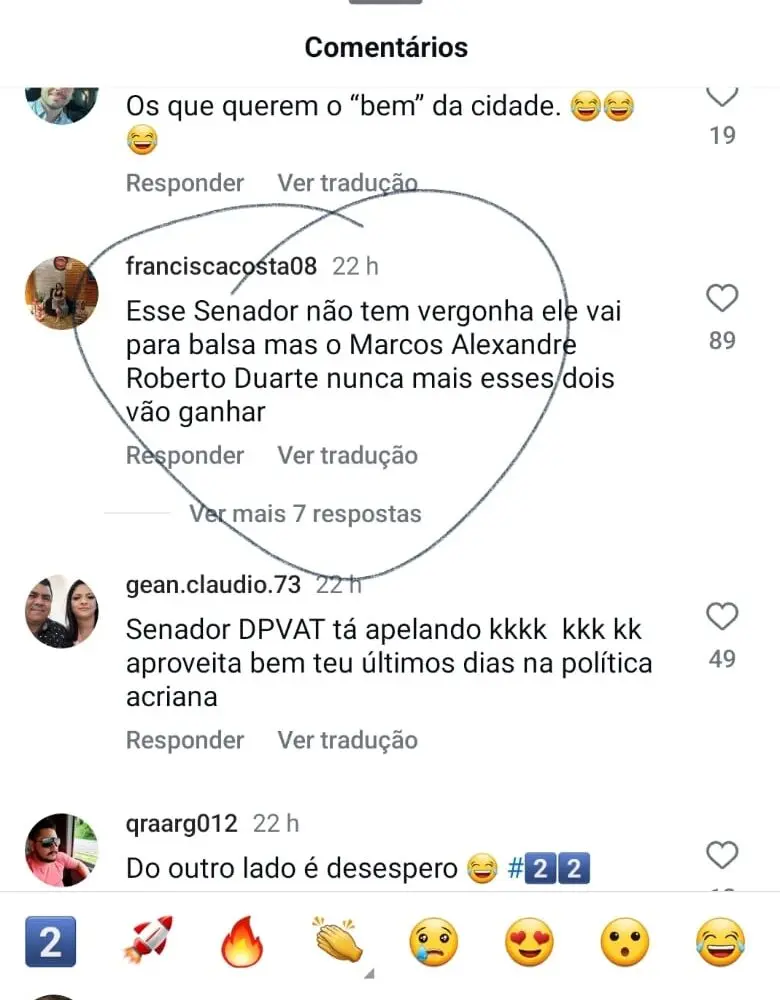780x1000 pixels.
Task: Translate the Senador DPVAT comment
Action: pos(347,741)
